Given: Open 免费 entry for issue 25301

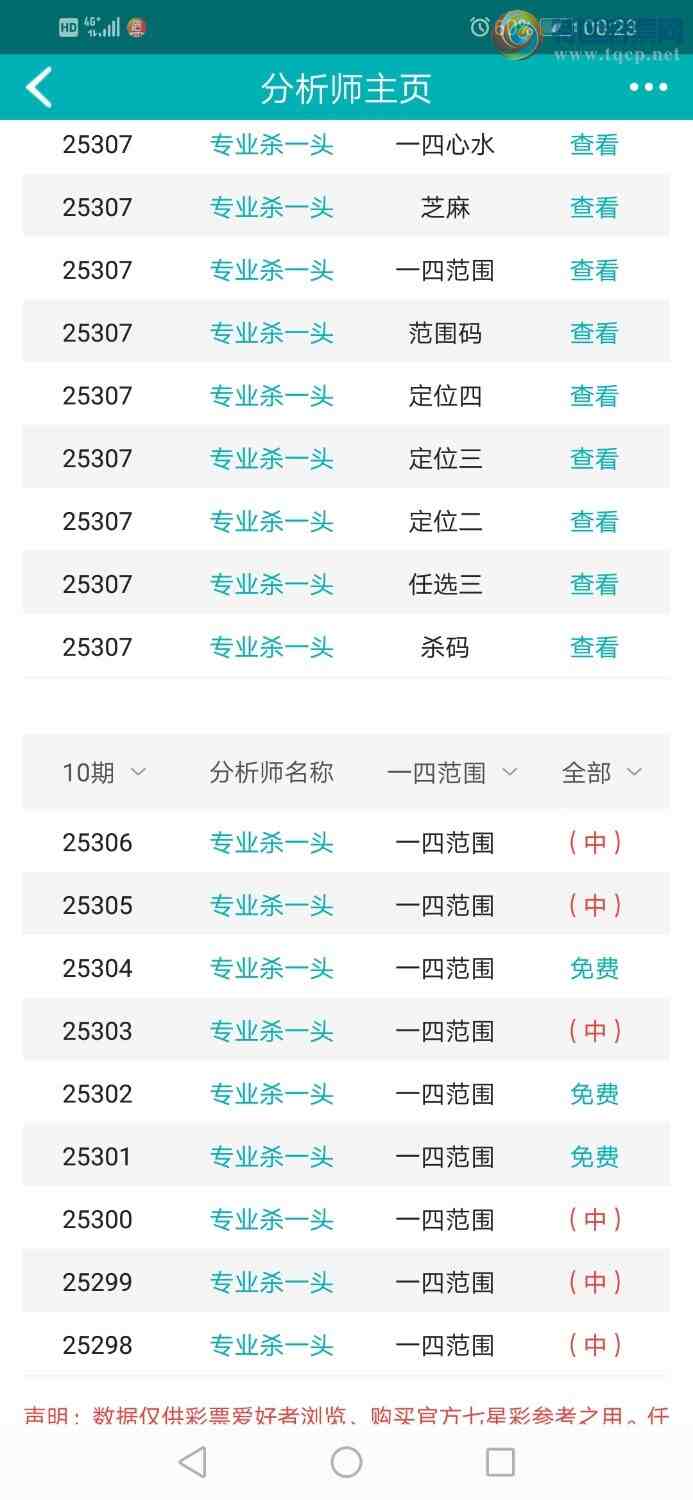Looking at the screenshot, I should [594, 1157].
